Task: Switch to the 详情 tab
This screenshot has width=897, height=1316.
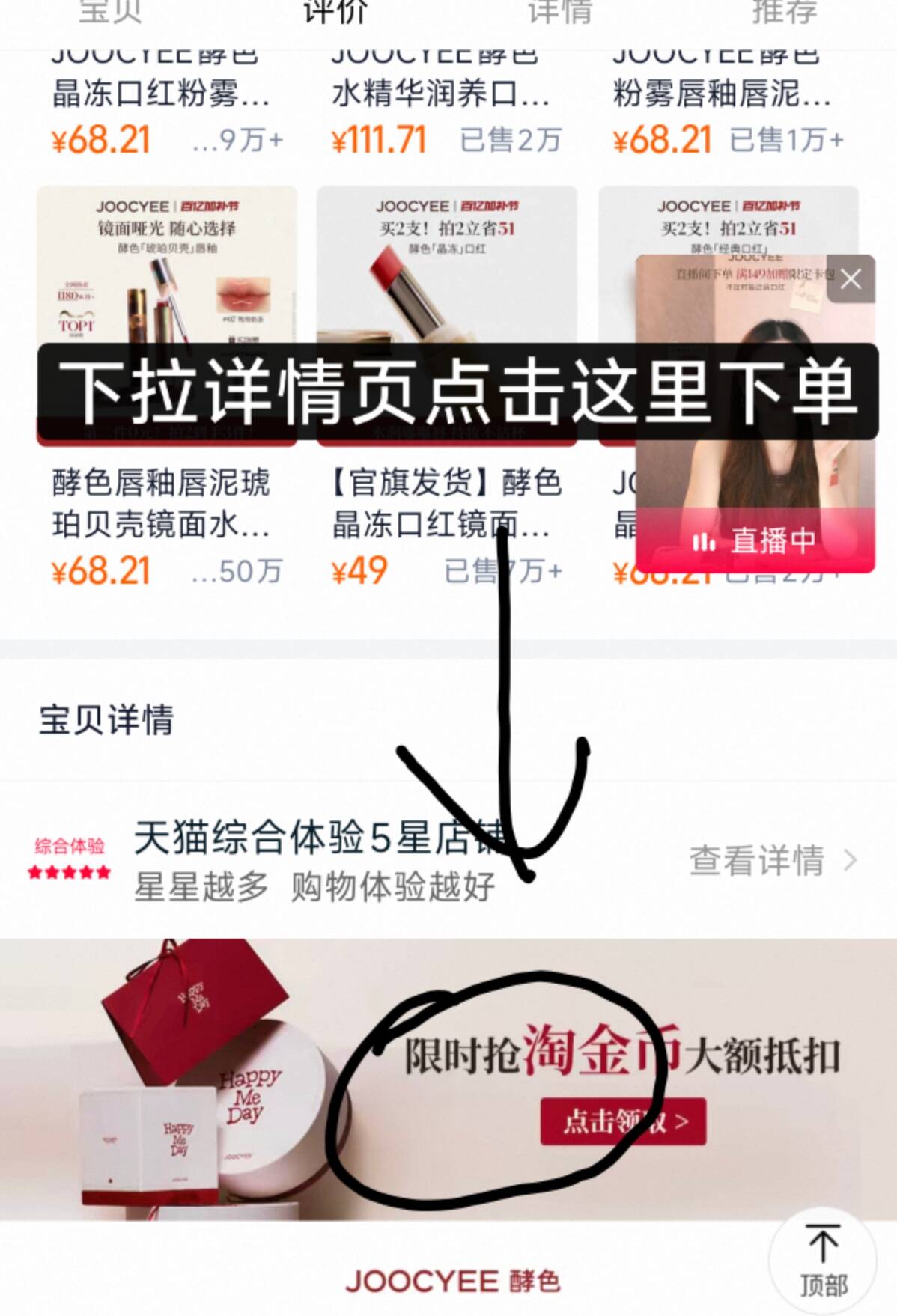Action: 559,13
